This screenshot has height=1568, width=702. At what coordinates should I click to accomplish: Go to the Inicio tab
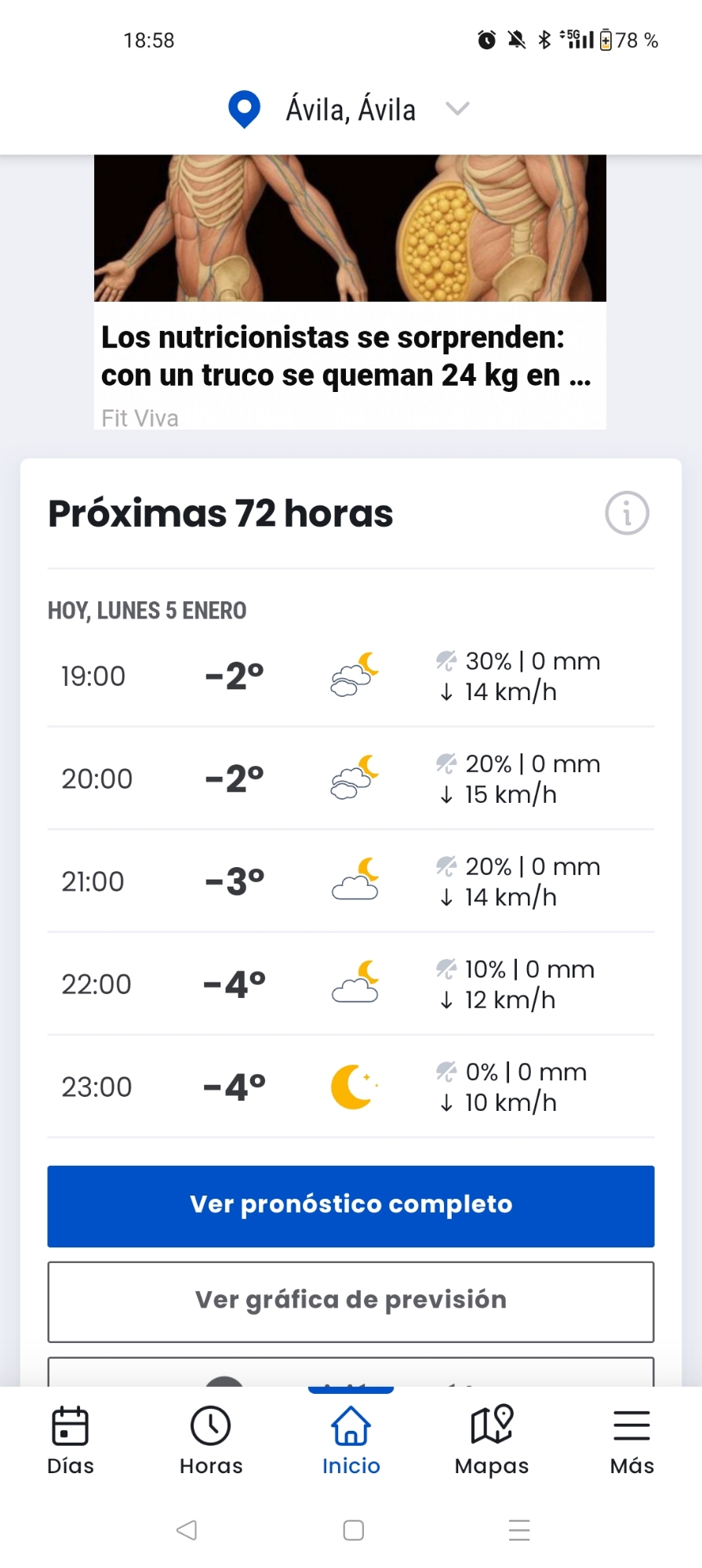(x=351, y=1441)
